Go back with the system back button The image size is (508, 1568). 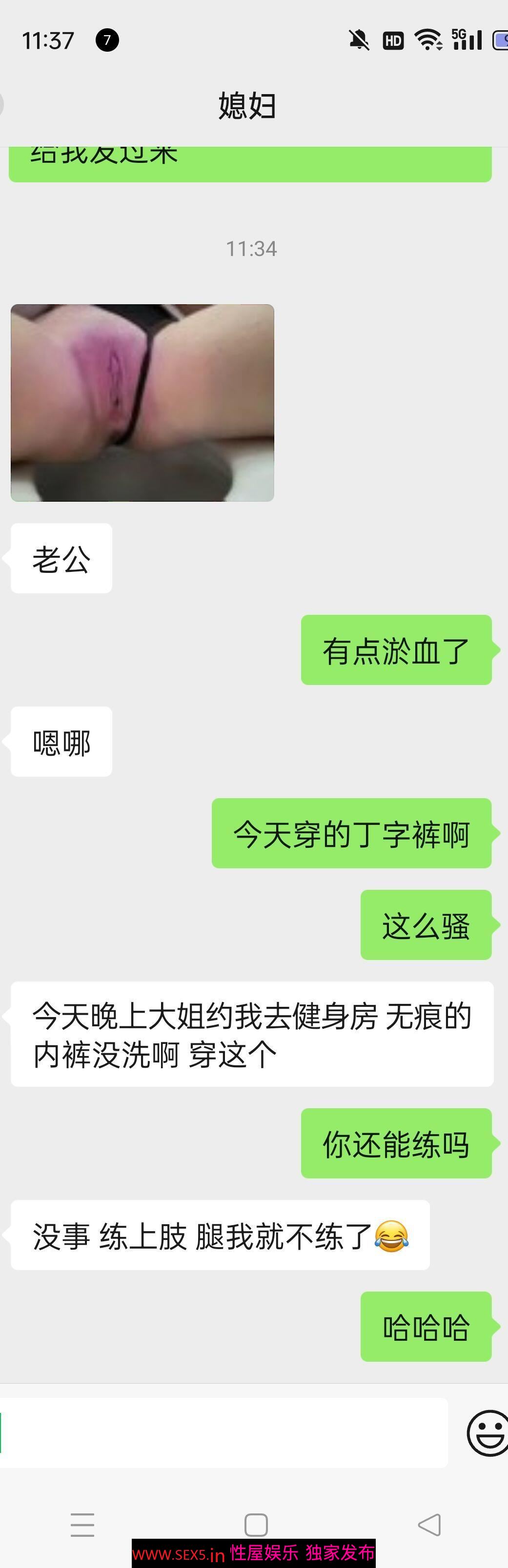click(x=429, y=1524)
